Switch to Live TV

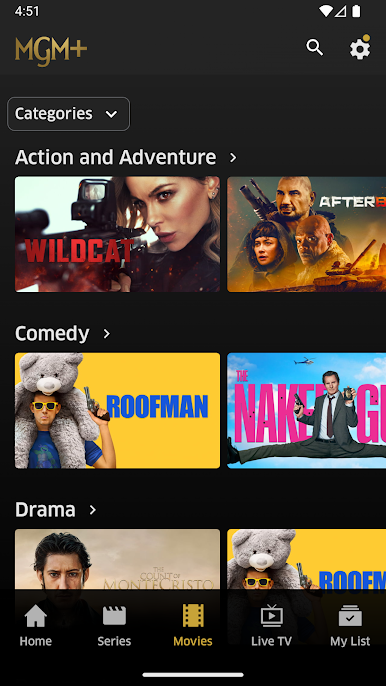tap(271, 626)
